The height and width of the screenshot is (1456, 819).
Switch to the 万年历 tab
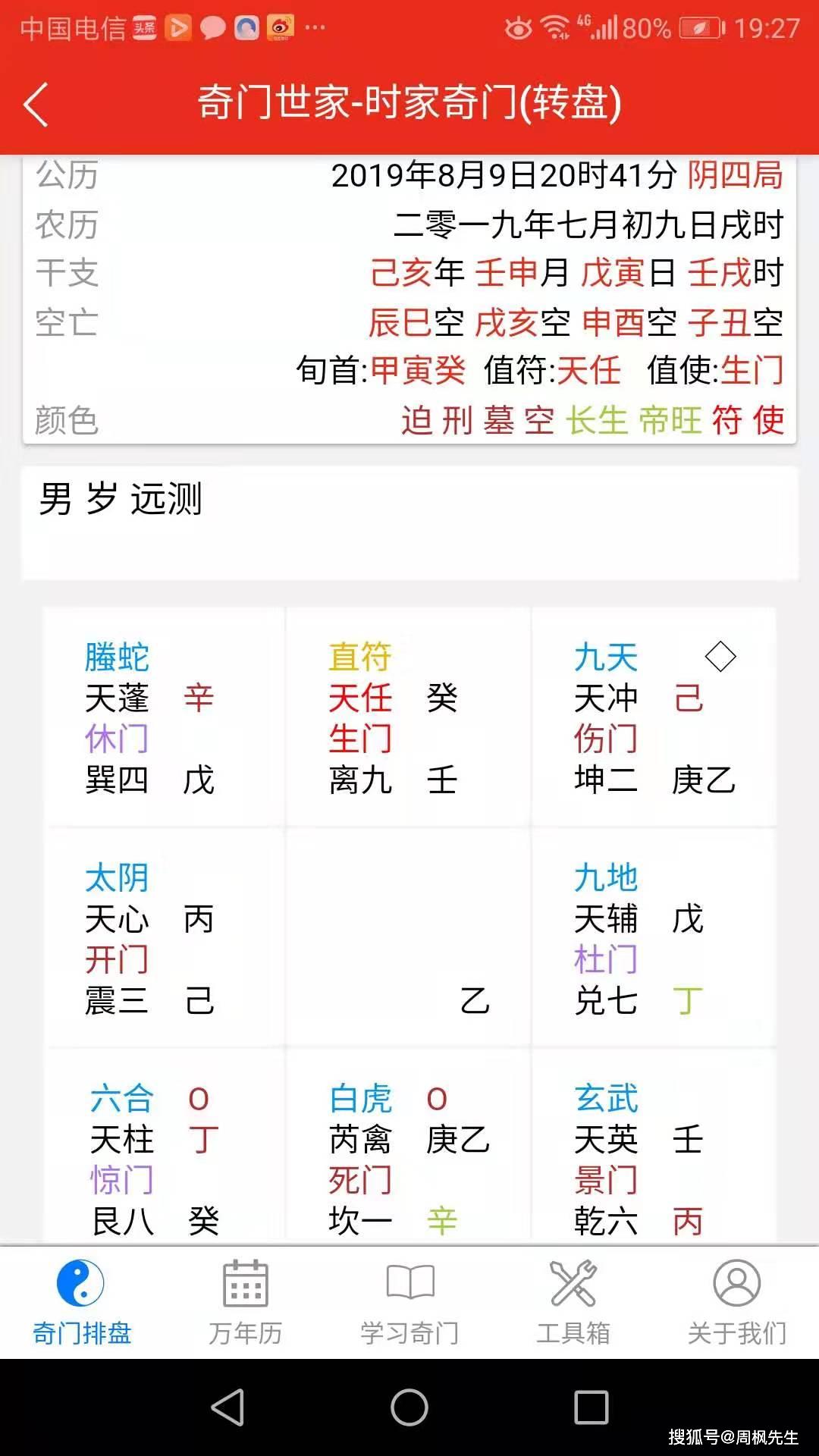click(245, 1302)
